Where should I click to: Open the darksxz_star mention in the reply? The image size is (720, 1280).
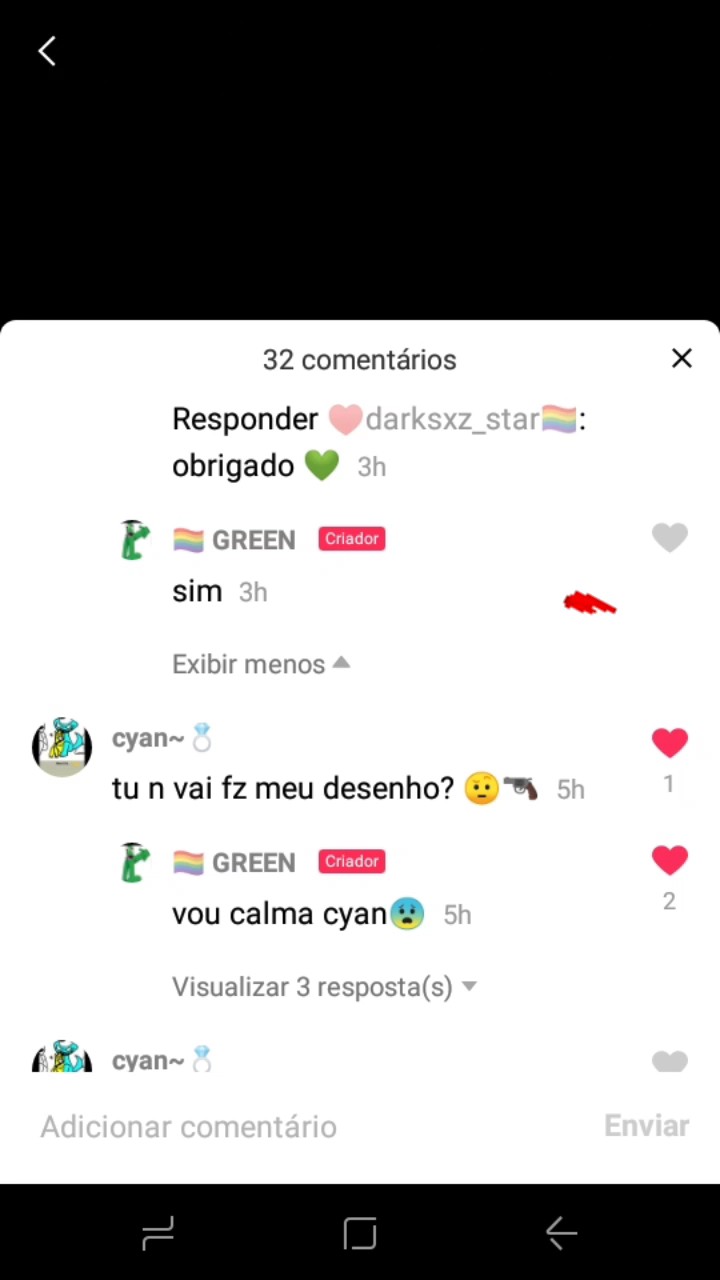tap(453, 419)
